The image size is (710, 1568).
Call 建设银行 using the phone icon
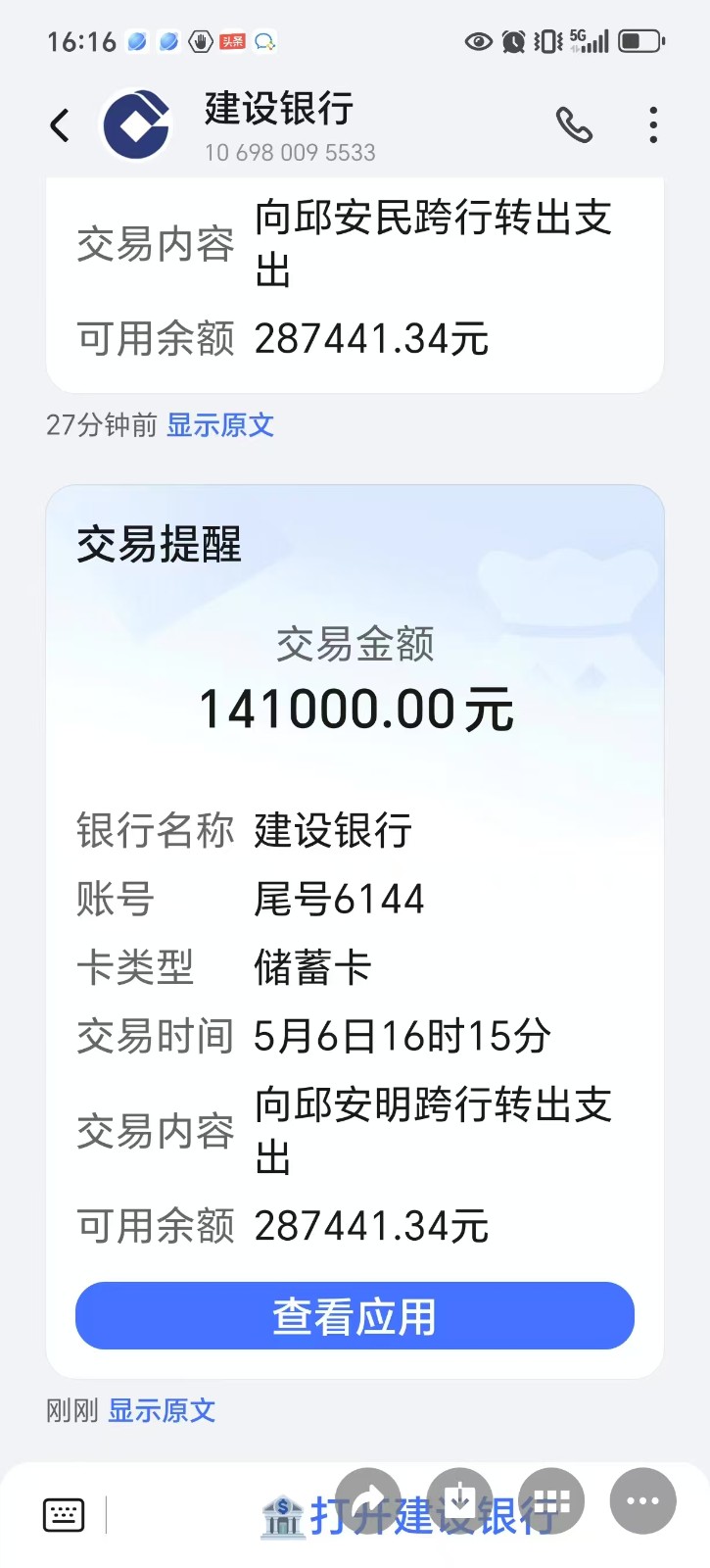575,126
